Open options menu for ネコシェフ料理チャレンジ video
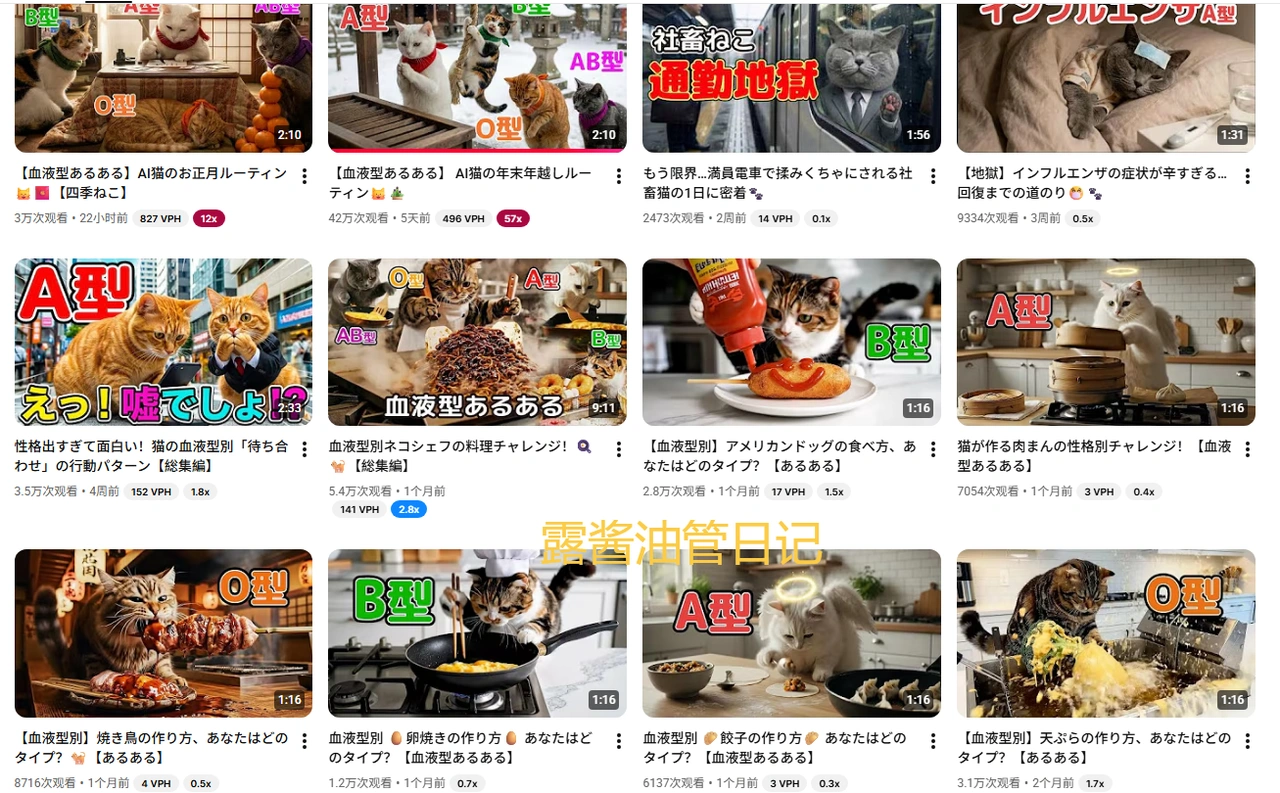This screenshot has height=793, width=1280. point(618,449)
